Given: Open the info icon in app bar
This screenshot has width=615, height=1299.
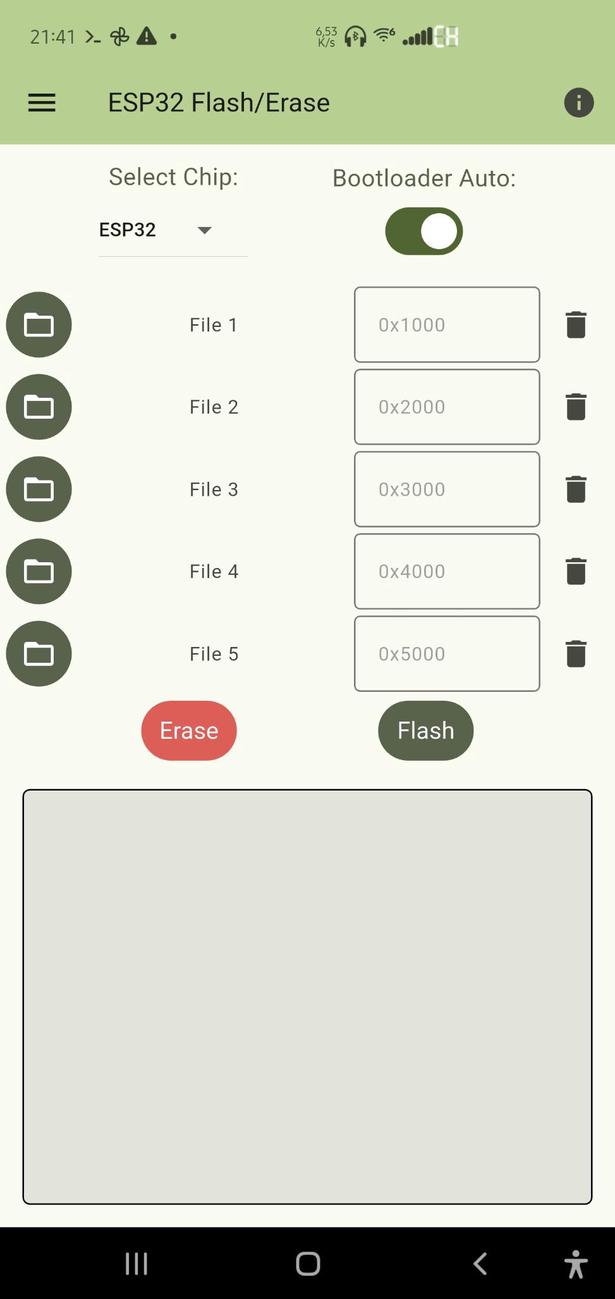Looking at the screenshot, I should 578,103.
